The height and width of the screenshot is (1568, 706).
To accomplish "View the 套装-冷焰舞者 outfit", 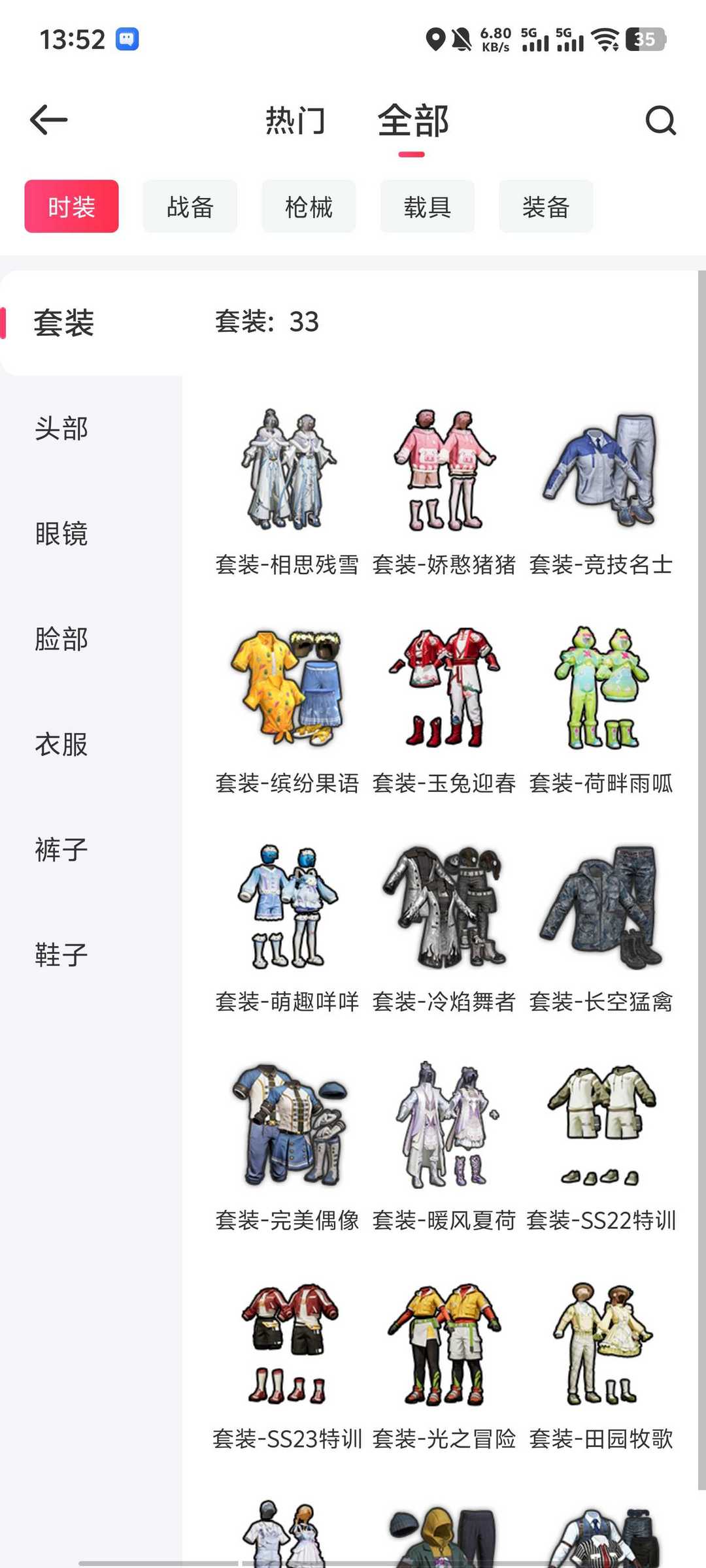I will point(445,928).
